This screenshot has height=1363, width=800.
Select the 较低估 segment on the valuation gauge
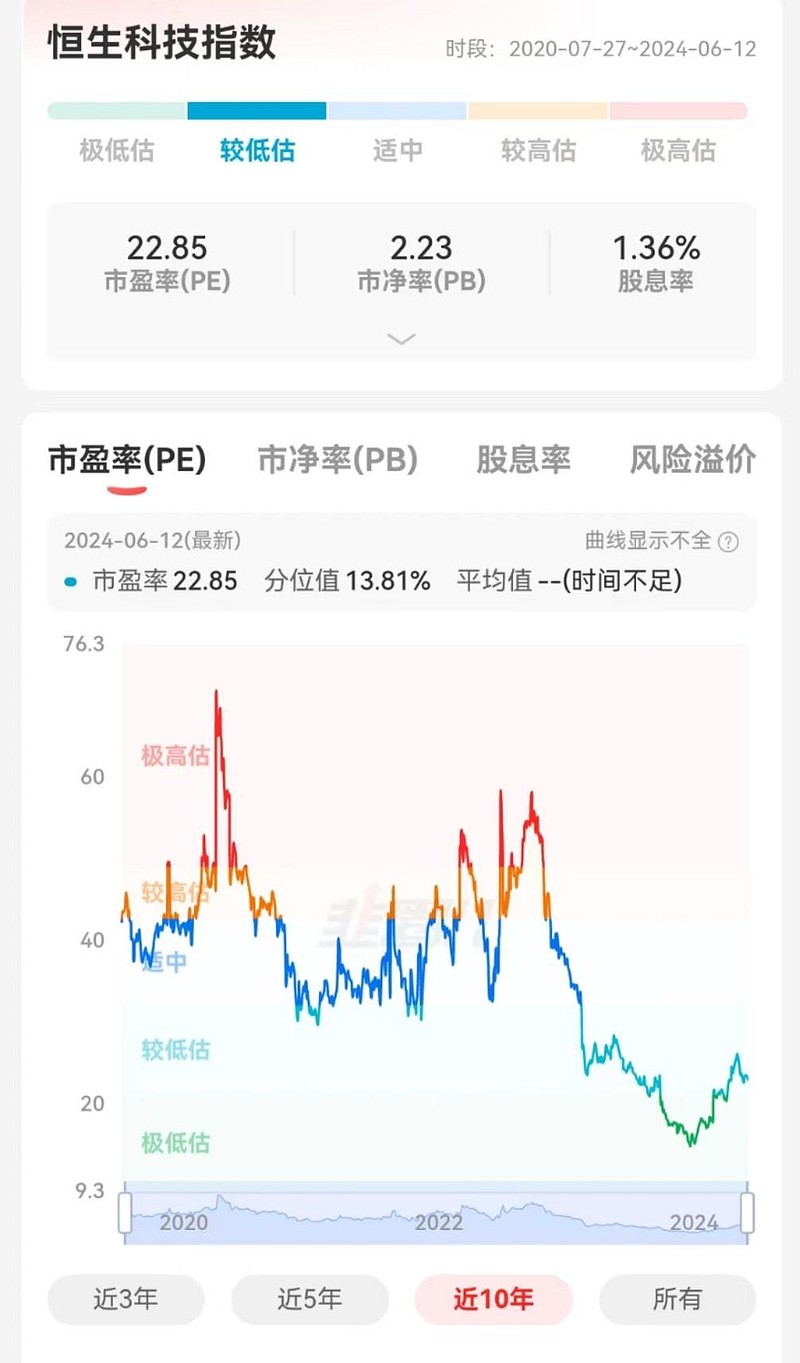pos(256,109)
